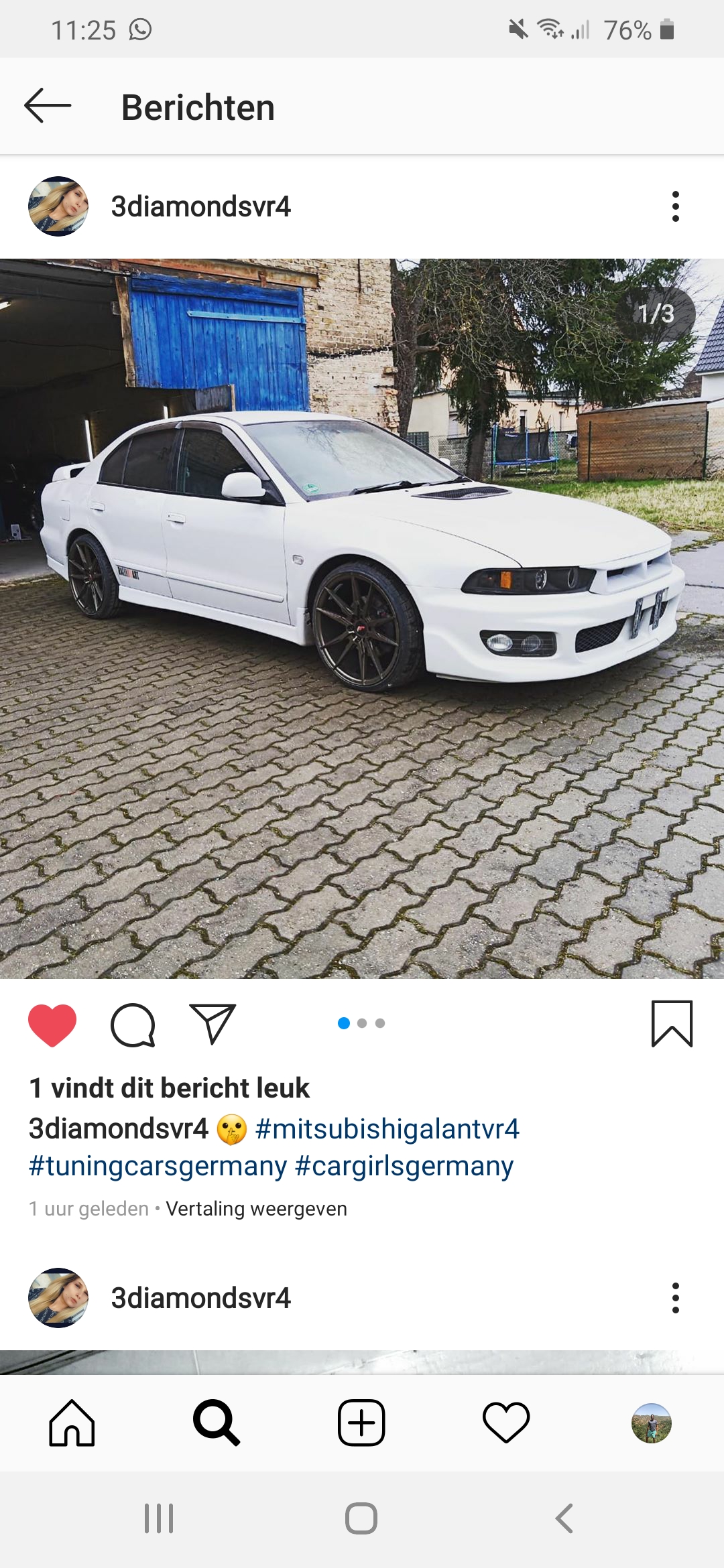Viewport: 724px width, 1568px height.
Task: Open hashtag #mitsubishigalantvr4
Action: tap(387, 1129)
